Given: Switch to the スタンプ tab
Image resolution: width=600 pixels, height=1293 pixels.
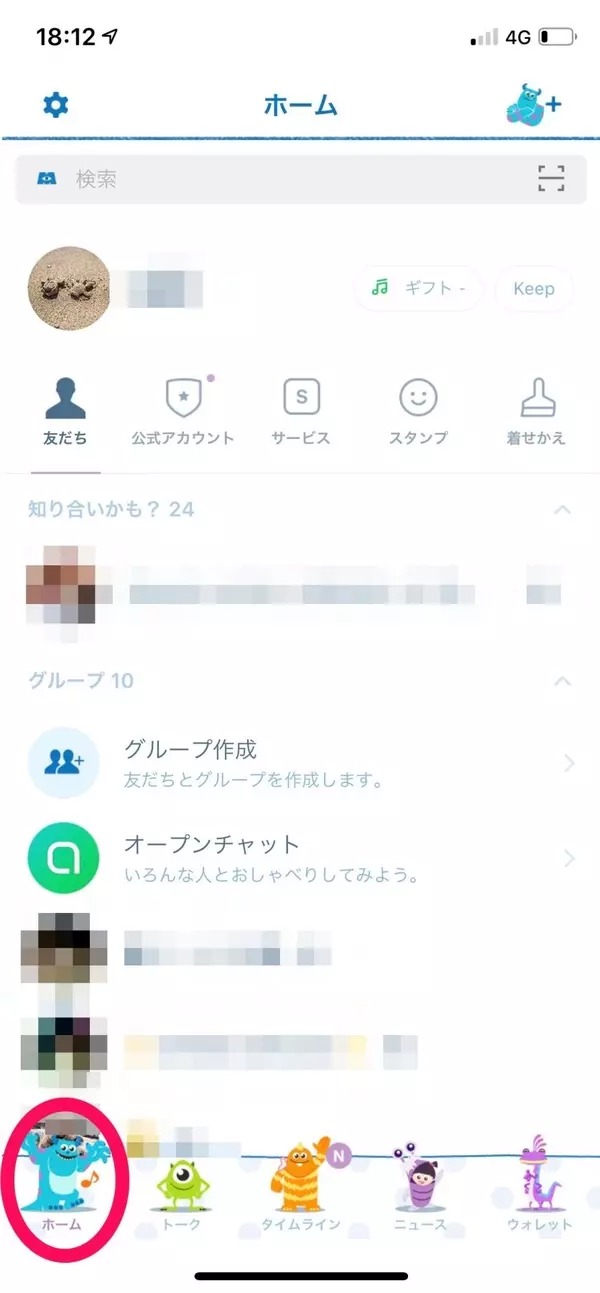Looking at the screenshot, I should pos(418,412).
